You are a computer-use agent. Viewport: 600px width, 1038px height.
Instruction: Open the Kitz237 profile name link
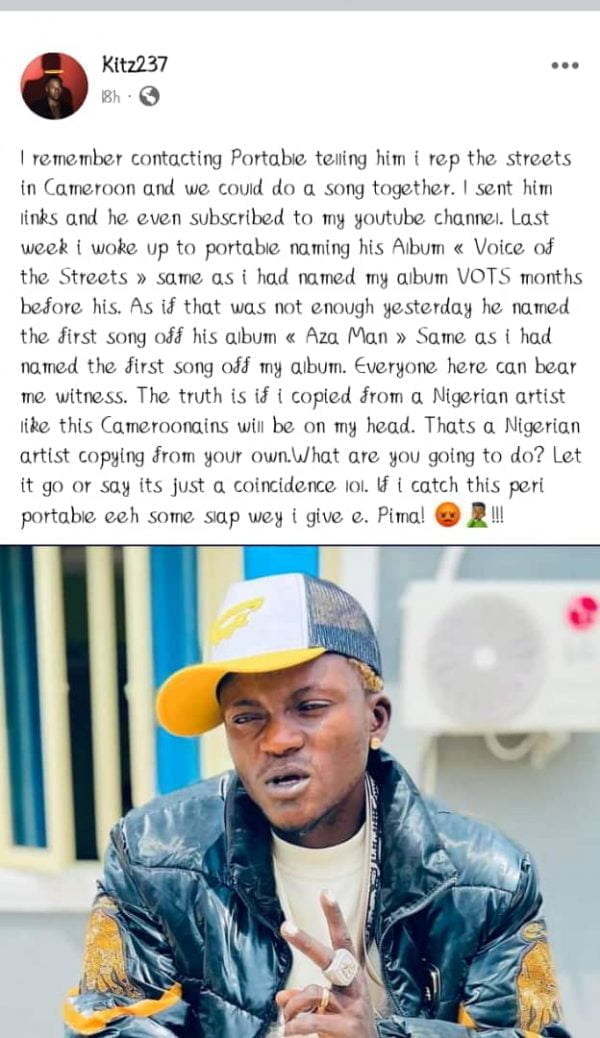click(x=134, y=65)
